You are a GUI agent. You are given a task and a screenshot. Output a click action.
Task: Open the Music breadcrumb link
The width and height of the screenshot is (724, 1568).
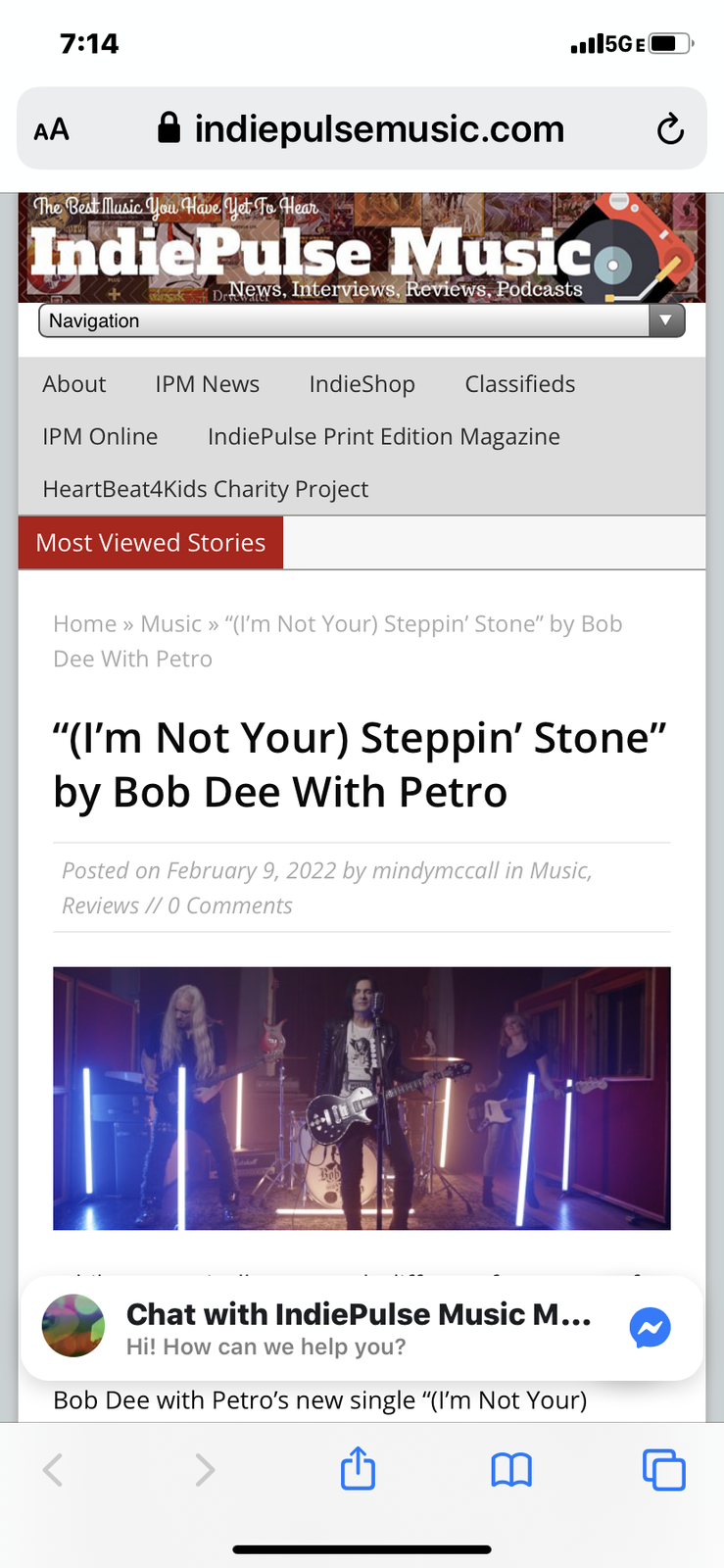(x=170, y=624)
